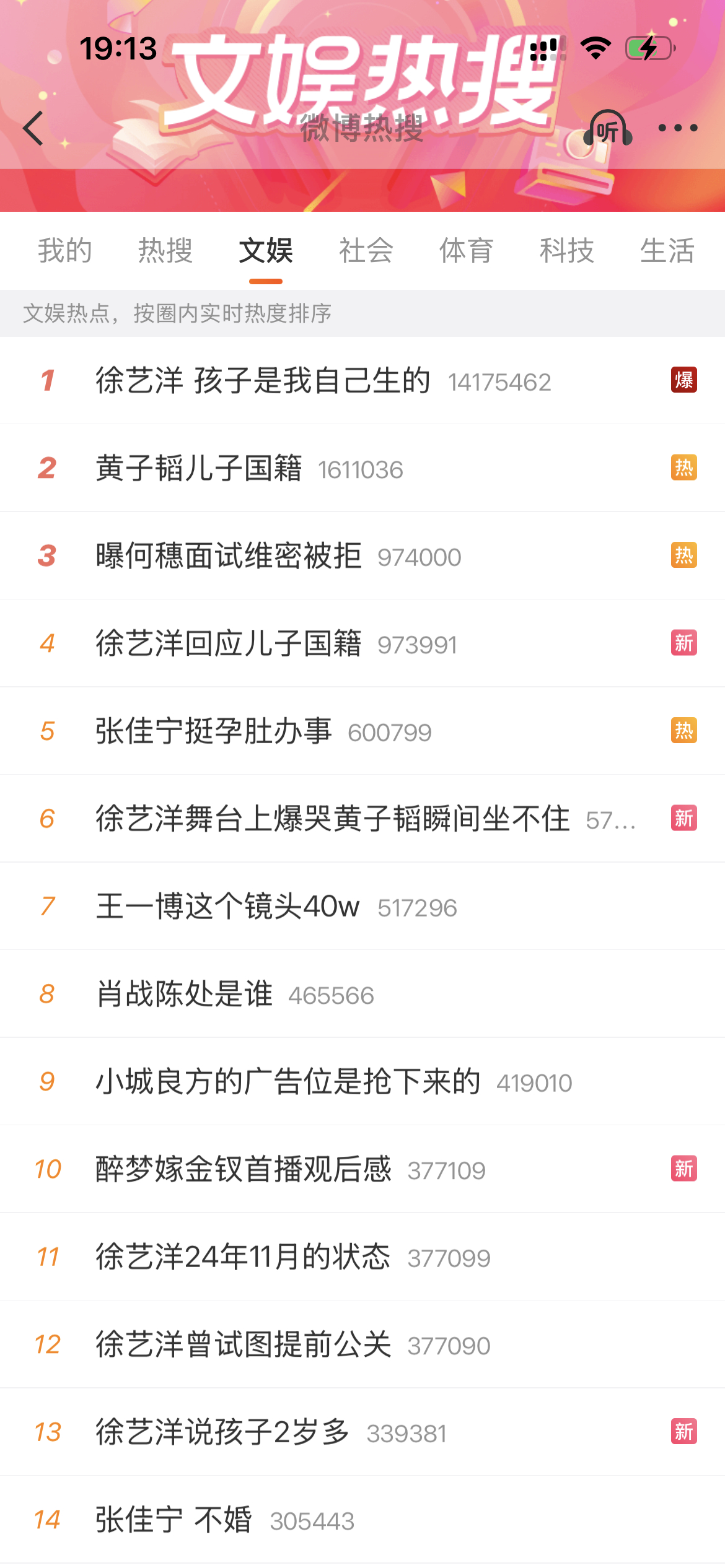Go back using the top-left arrow
The width and height of the screenshot is (725, 1568).
pyautogui.click(x=33, y=128)
